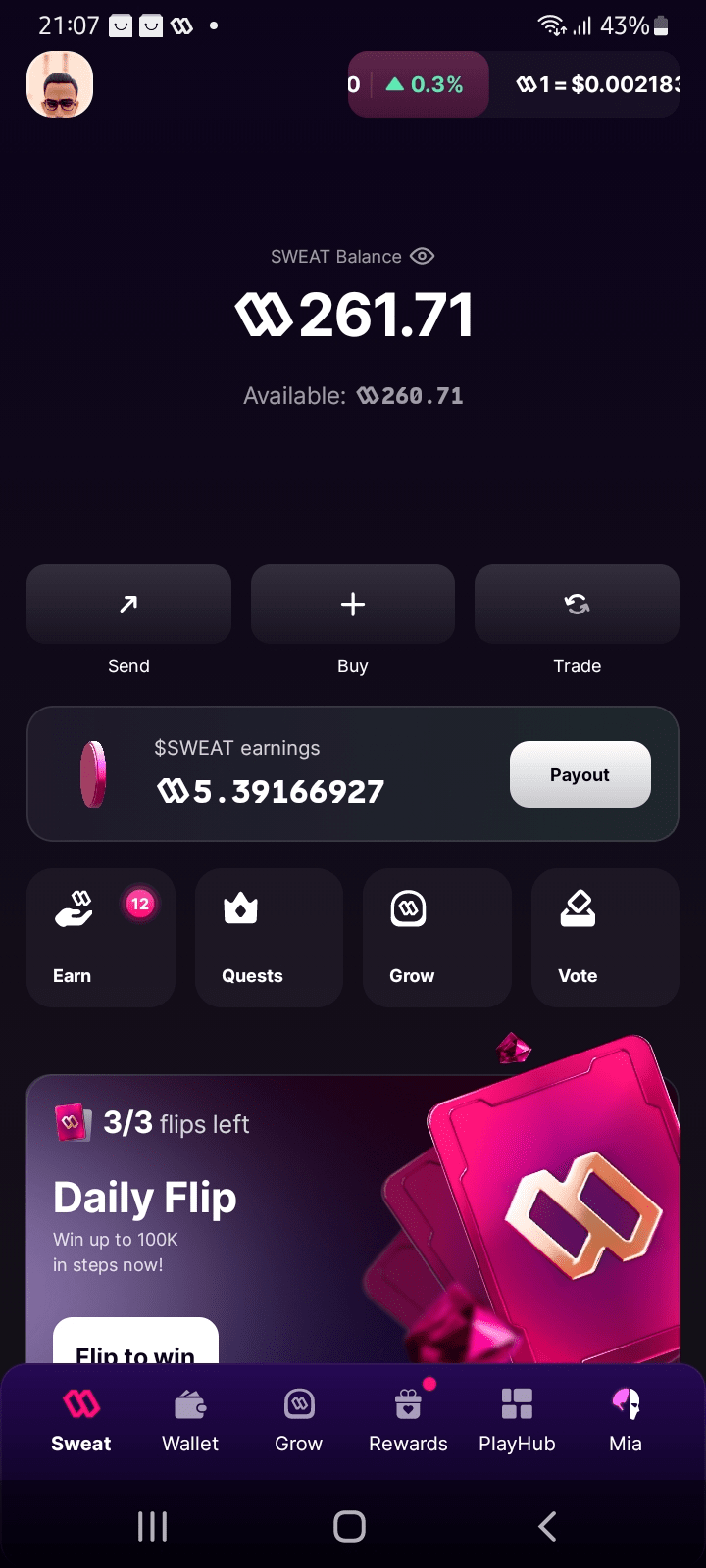Switch to the Grow tab in bottom bar
This screenshot has height=1568, width=706.
coord(298,1421)
